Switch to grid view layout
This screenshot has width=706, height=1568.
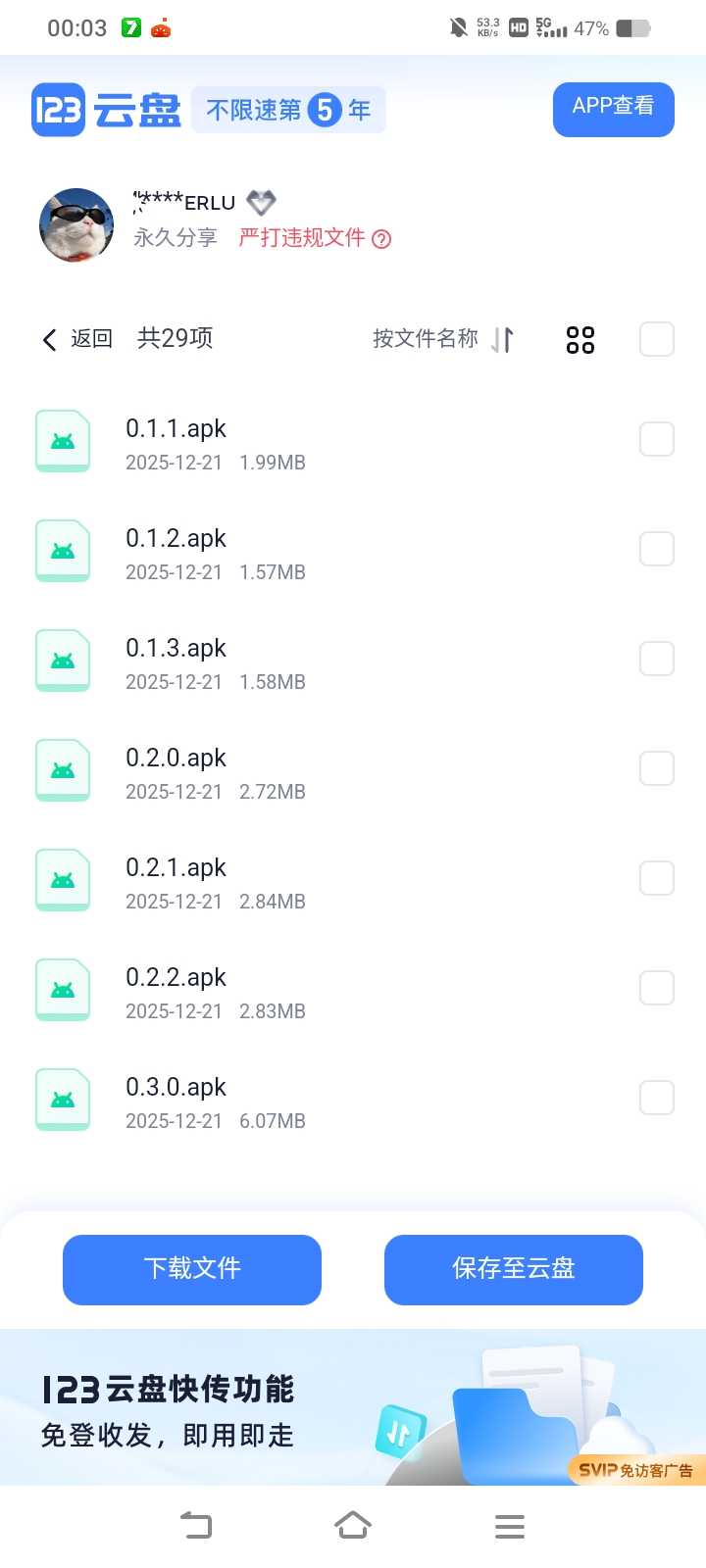[580, 340]
